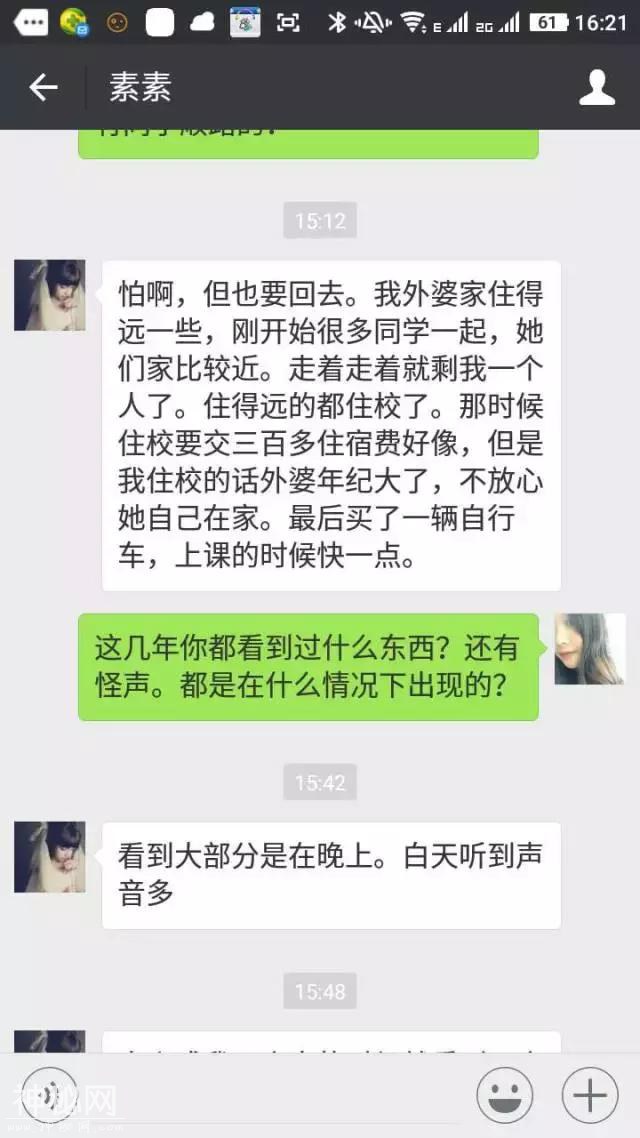Open the avatar beside the 怕啊 message

[50, 295]
